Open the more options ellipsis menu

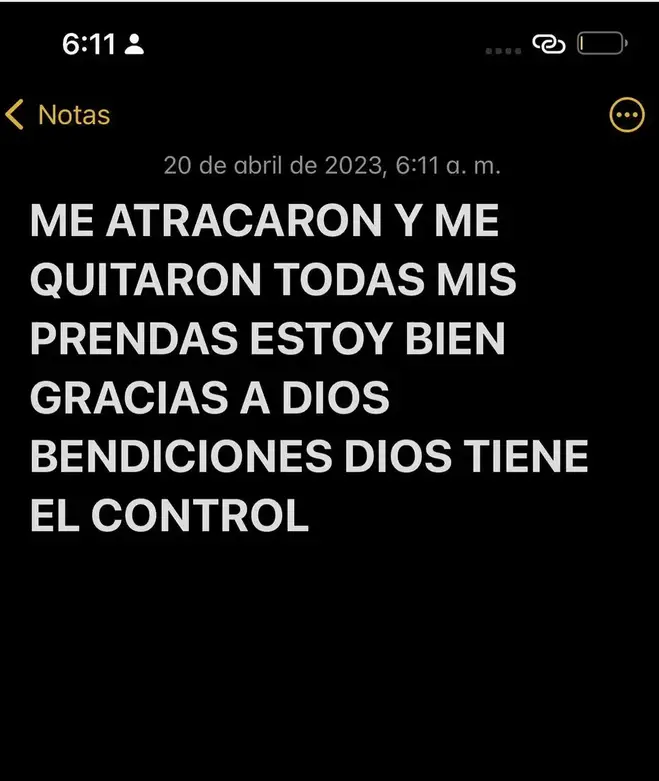[627, 115]
